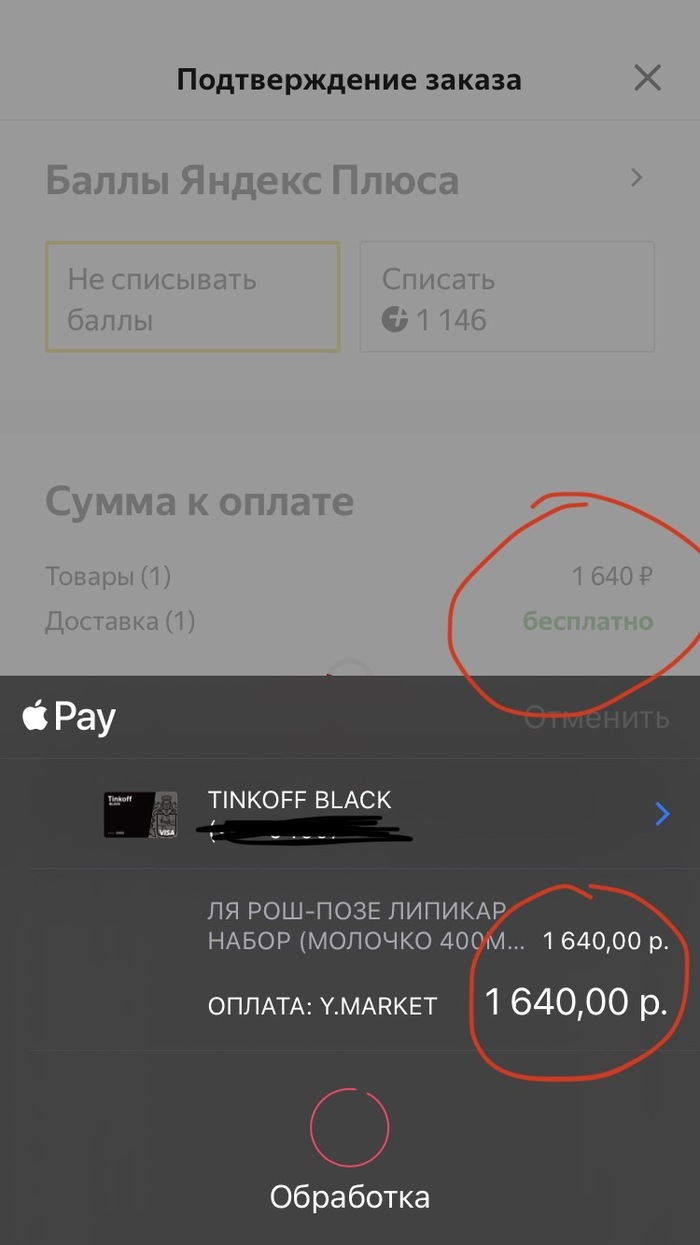Close the order confirmation dialog

[647, 78]
